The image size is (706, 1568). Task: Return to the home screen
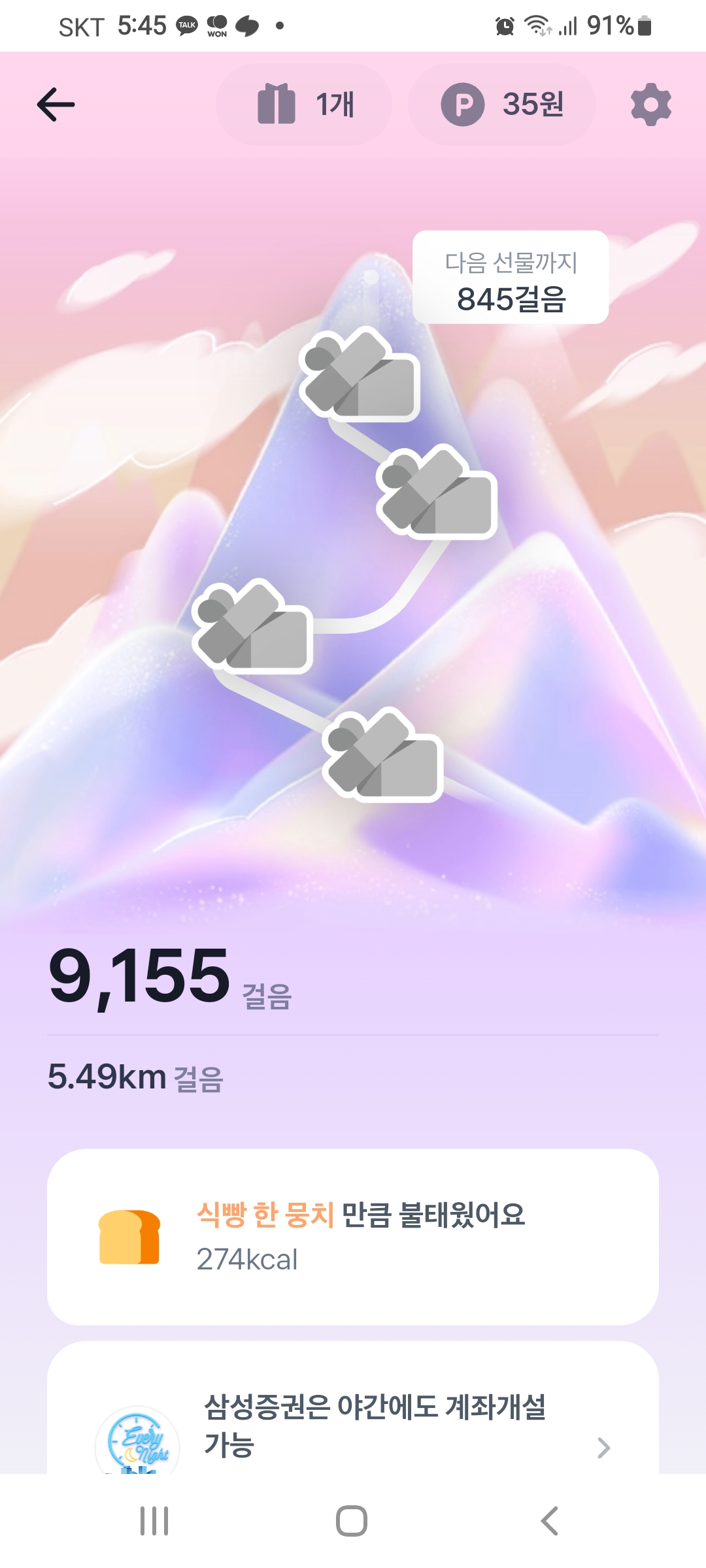click(352, 1521)
